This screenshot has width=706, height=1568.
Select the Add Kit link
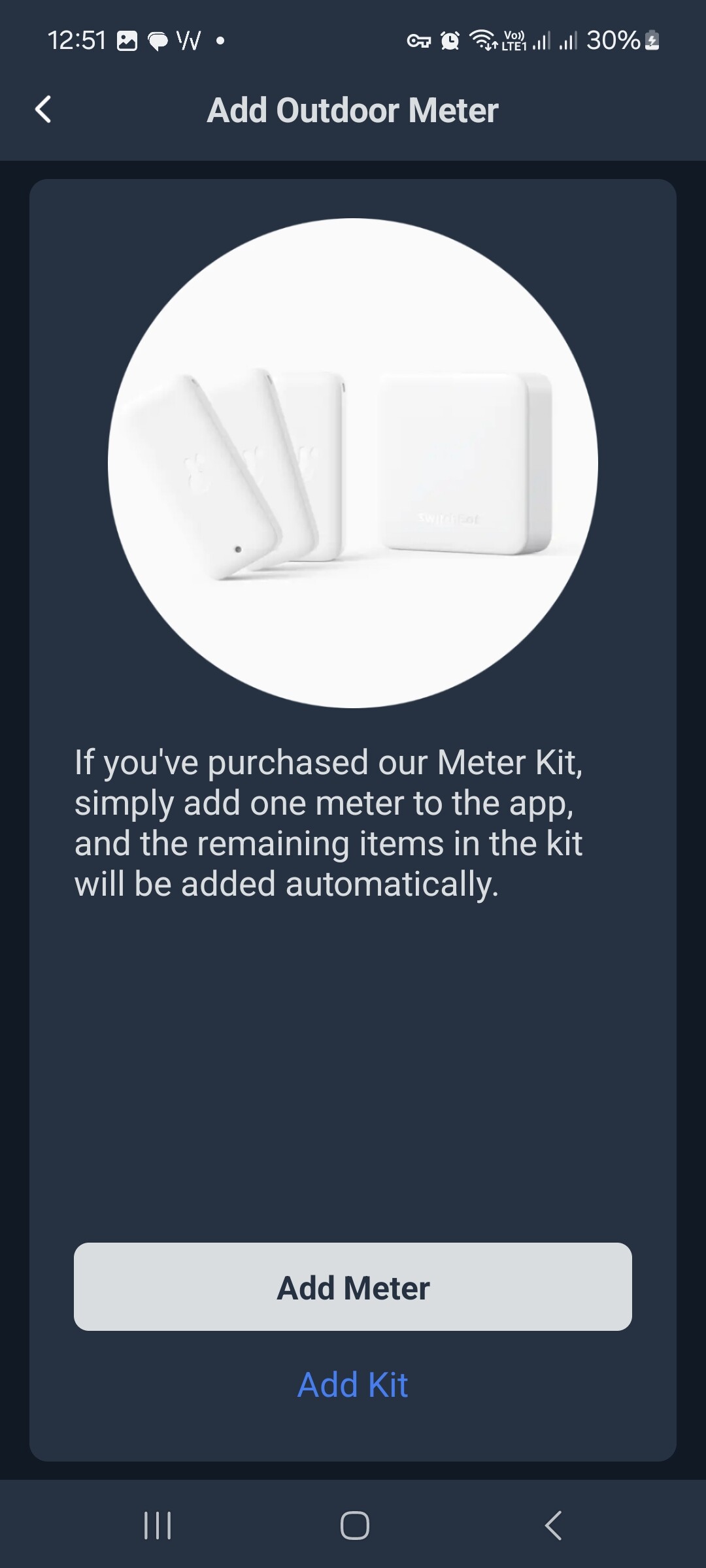coord(353,1384)
